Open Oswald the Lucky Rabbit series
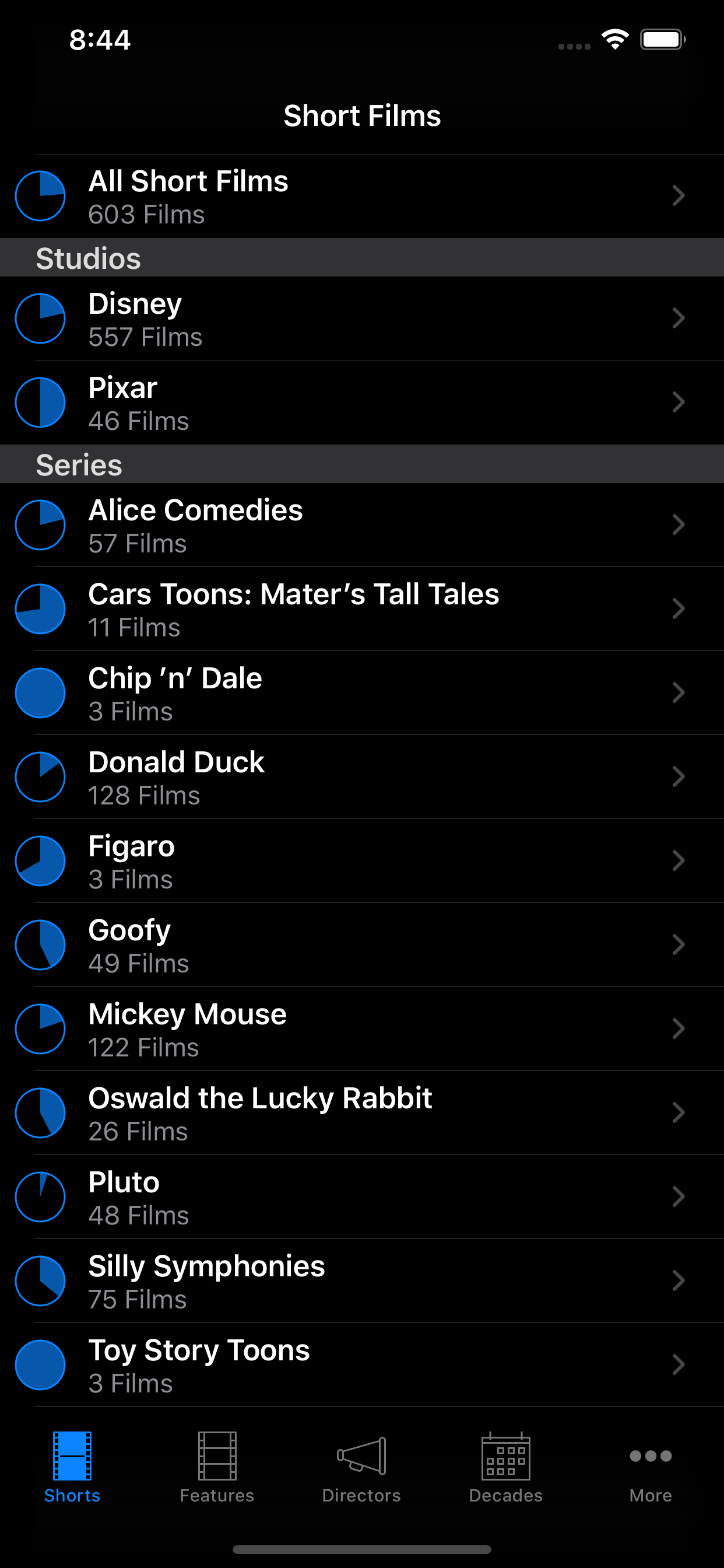 click(x=362, y=1114)
